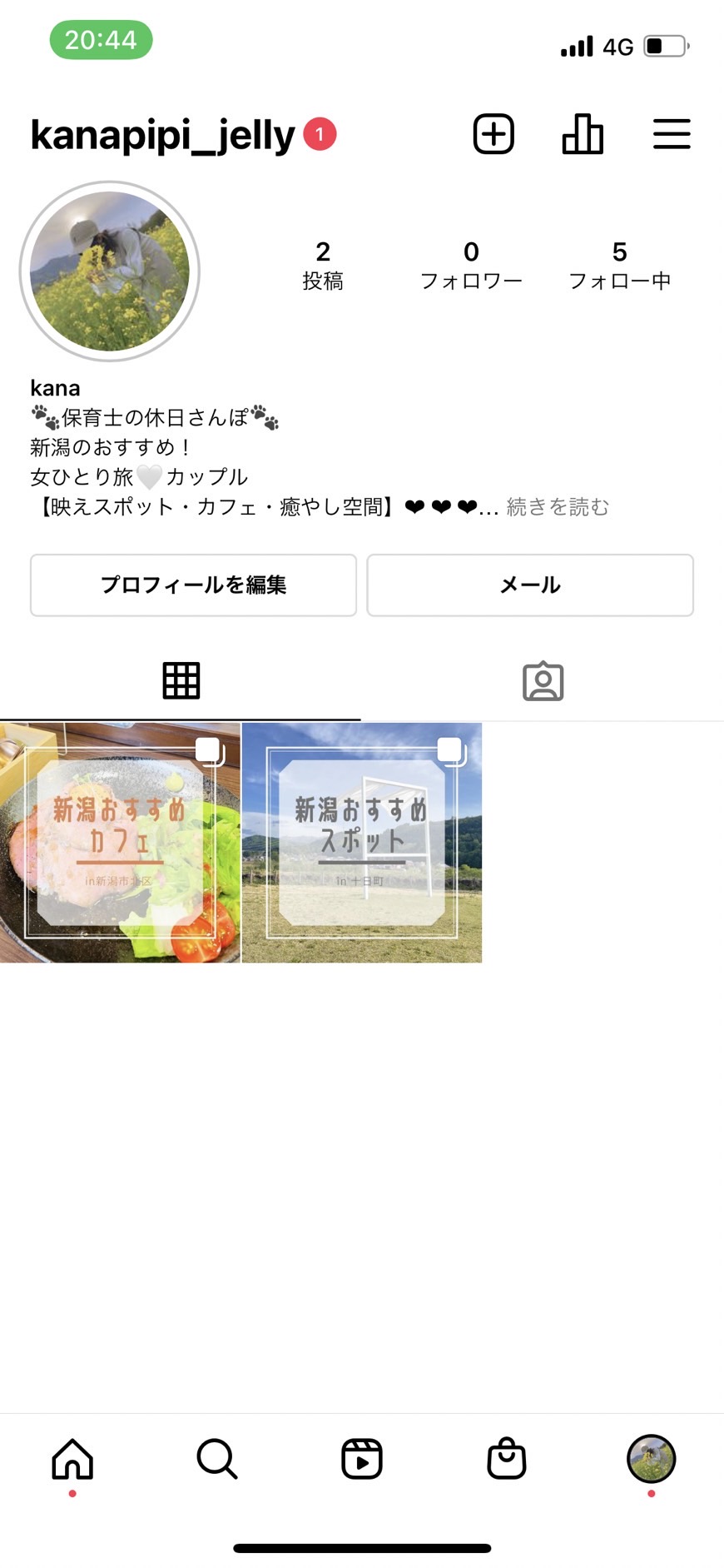This screenshot has height=1568, width=724.
Task: Switch to the tagged photos tab
Action: pyautogui.click(x=543, y=680)
